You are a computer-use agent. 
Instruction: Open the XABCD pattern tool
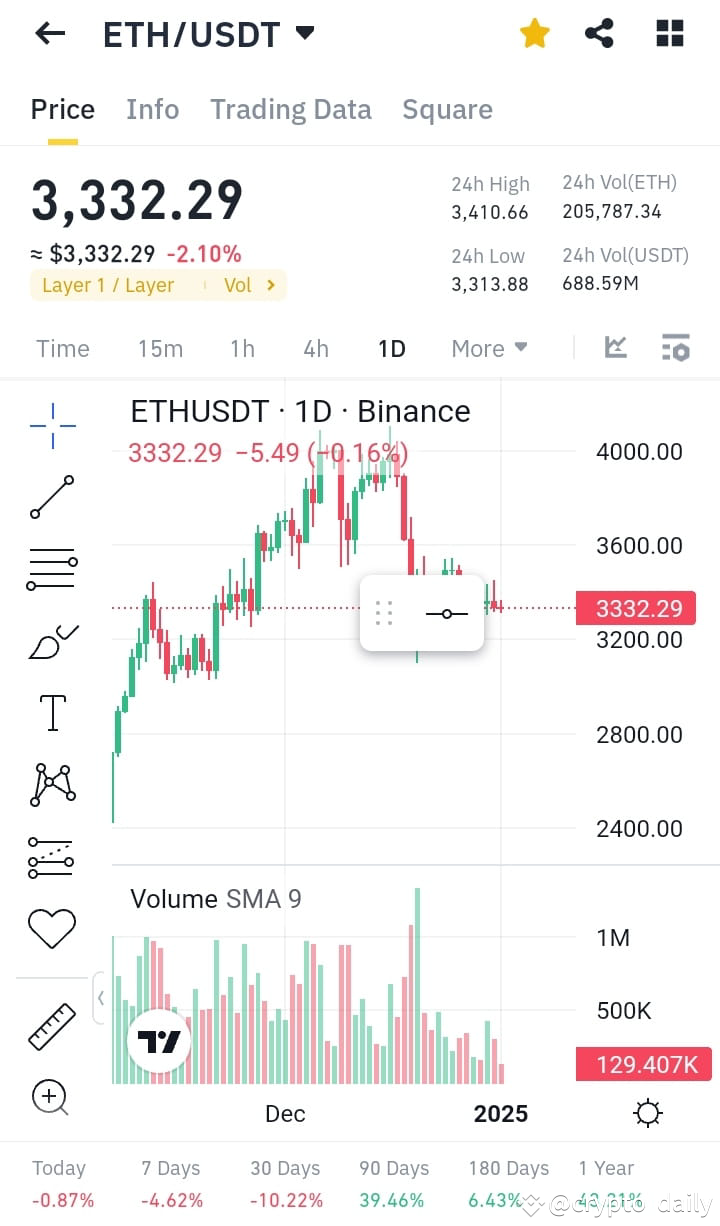point(50,784)
